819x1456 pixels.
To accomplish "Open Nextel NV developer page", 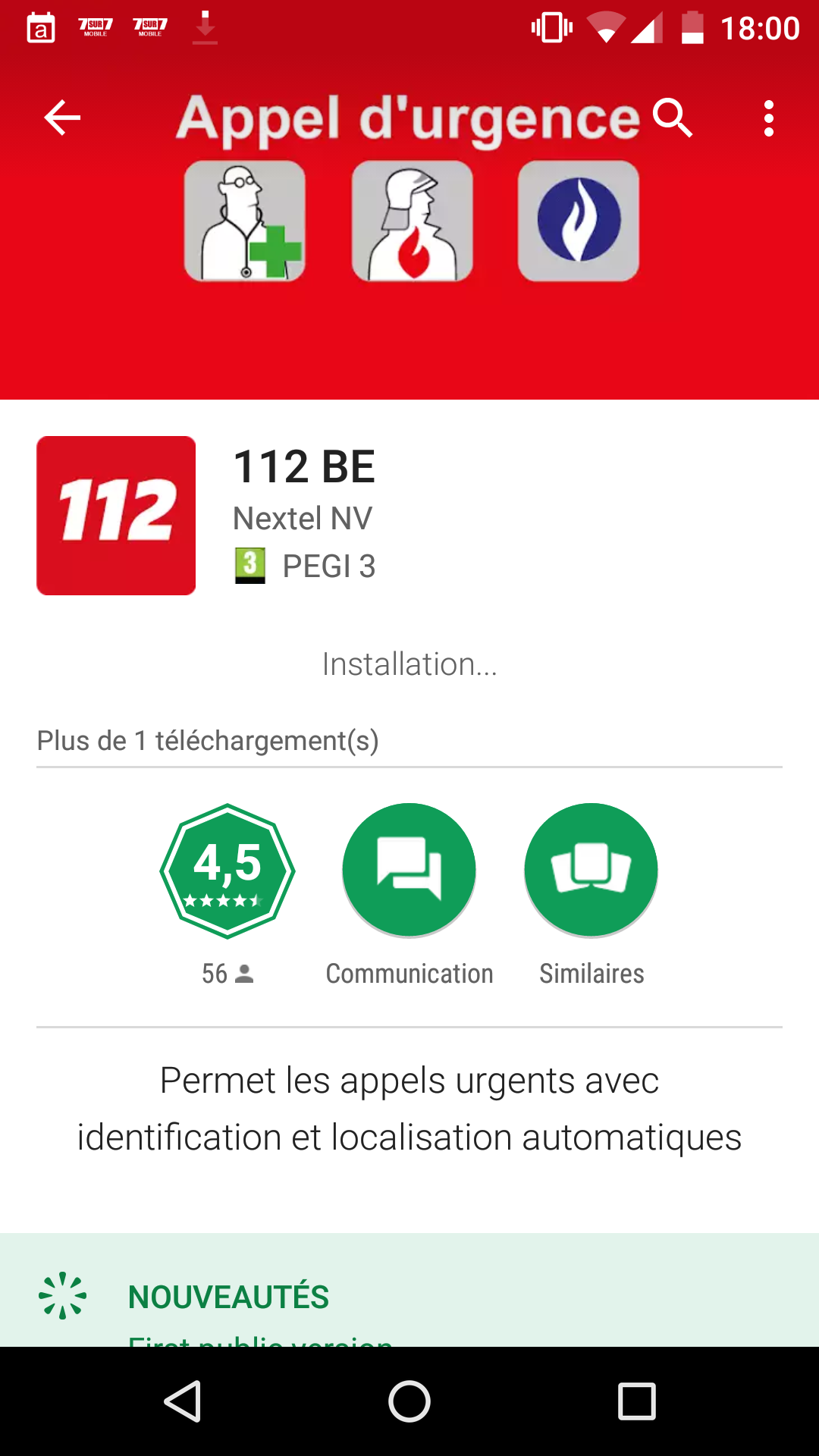I will tap(303, 519).
